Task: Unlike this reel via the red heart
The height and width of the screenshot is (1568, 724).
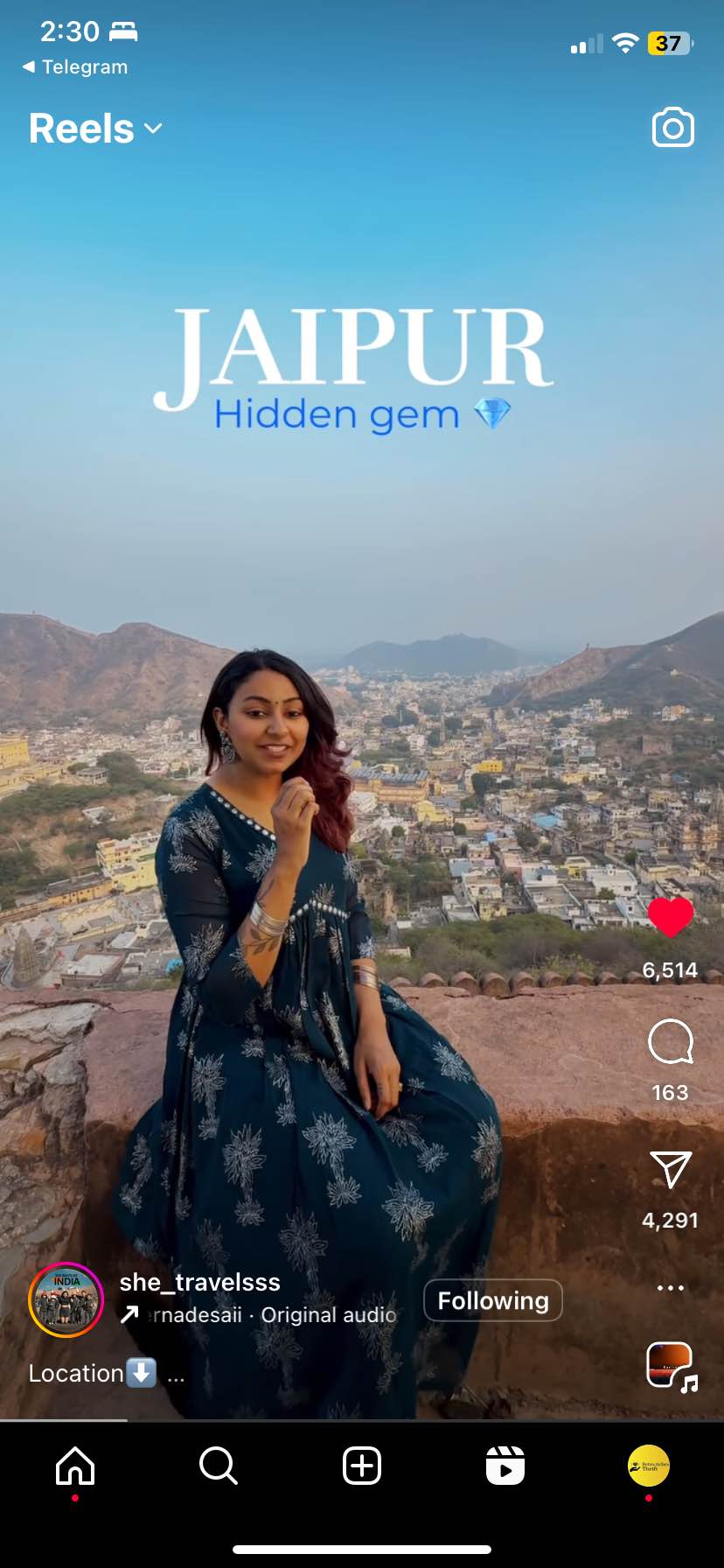Action: [x=670, y=918]
